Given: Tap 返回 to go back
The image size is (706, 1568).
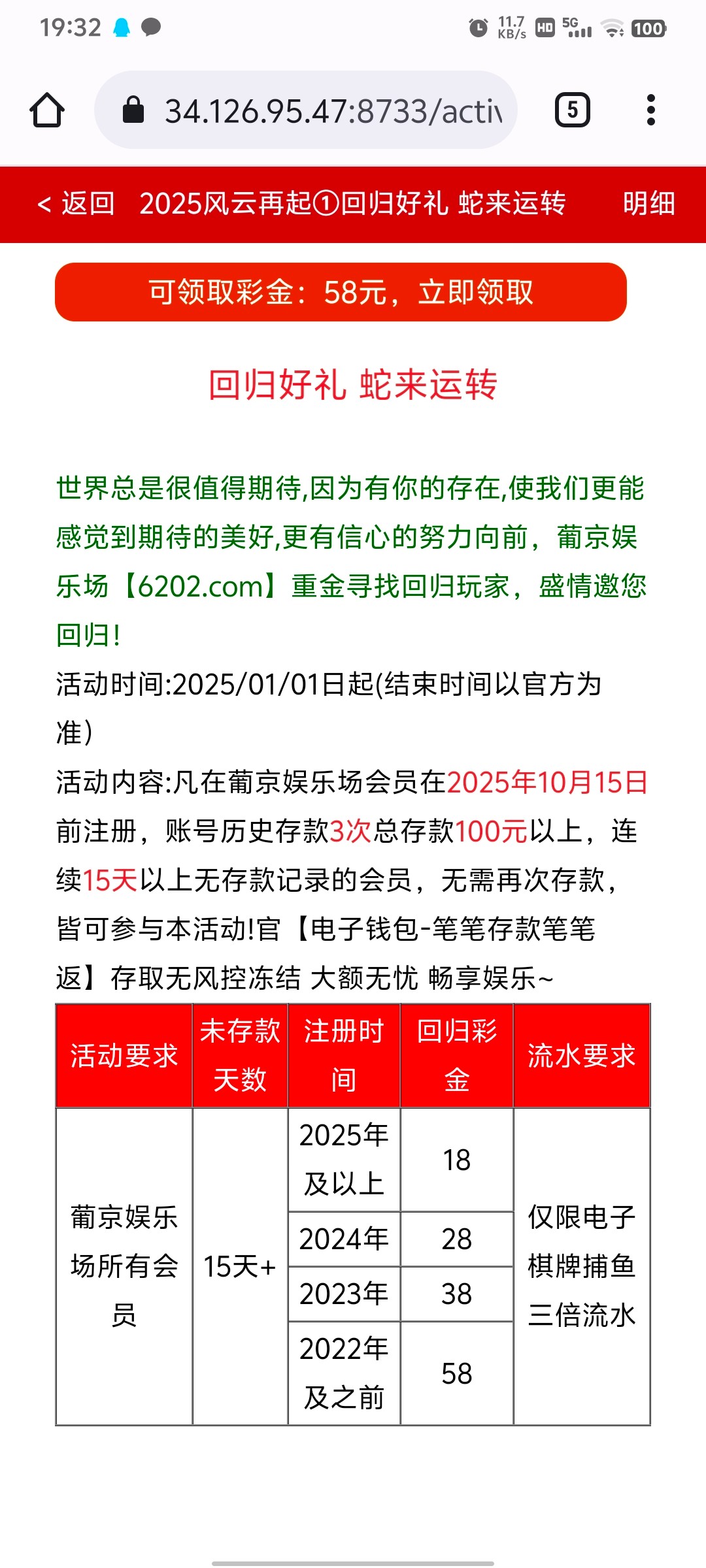Looking at the screenshot, I should (76, 204).
